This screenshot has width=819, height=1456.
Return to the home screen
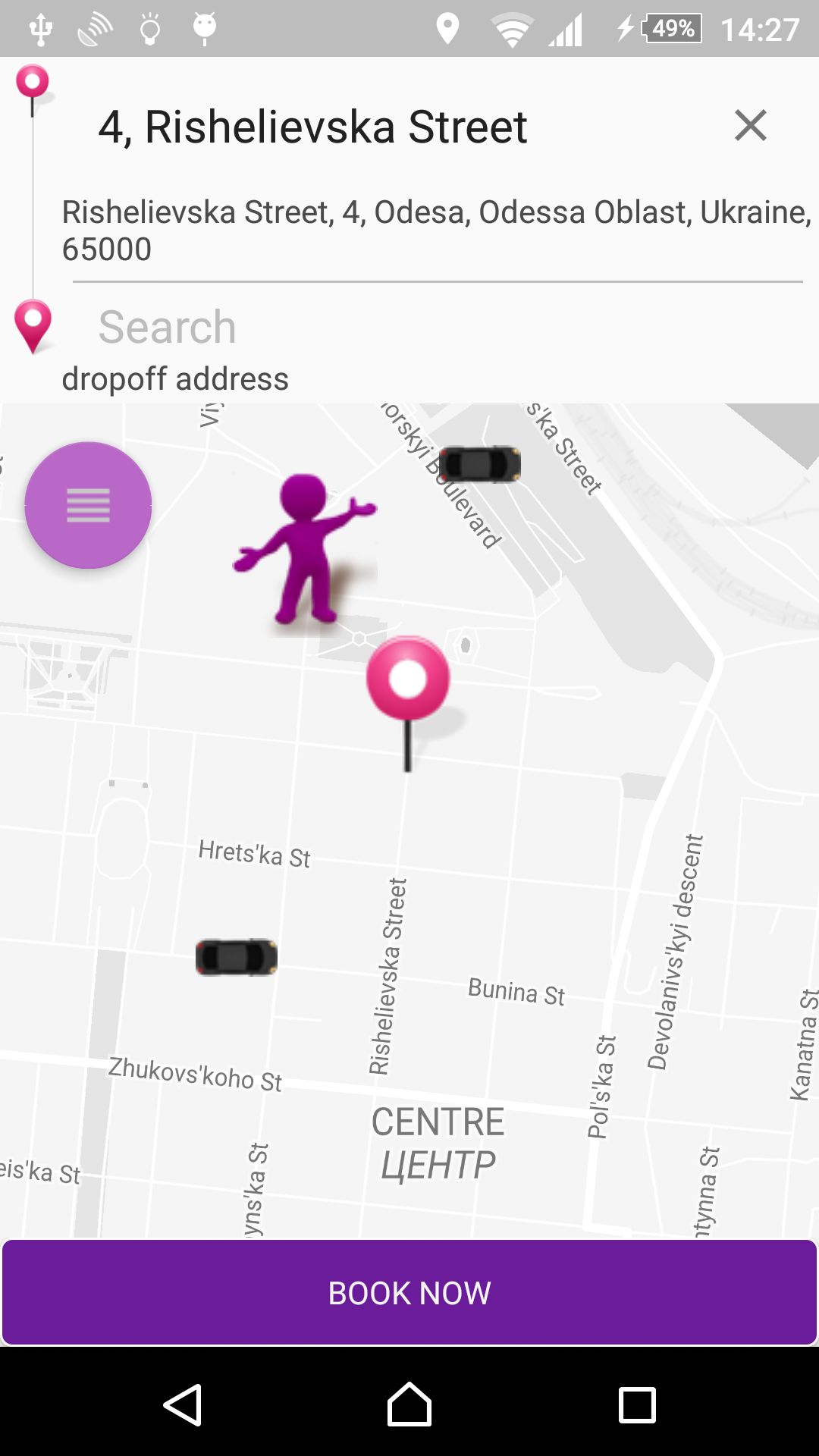pyautogui.click(x=409, y=1404)
